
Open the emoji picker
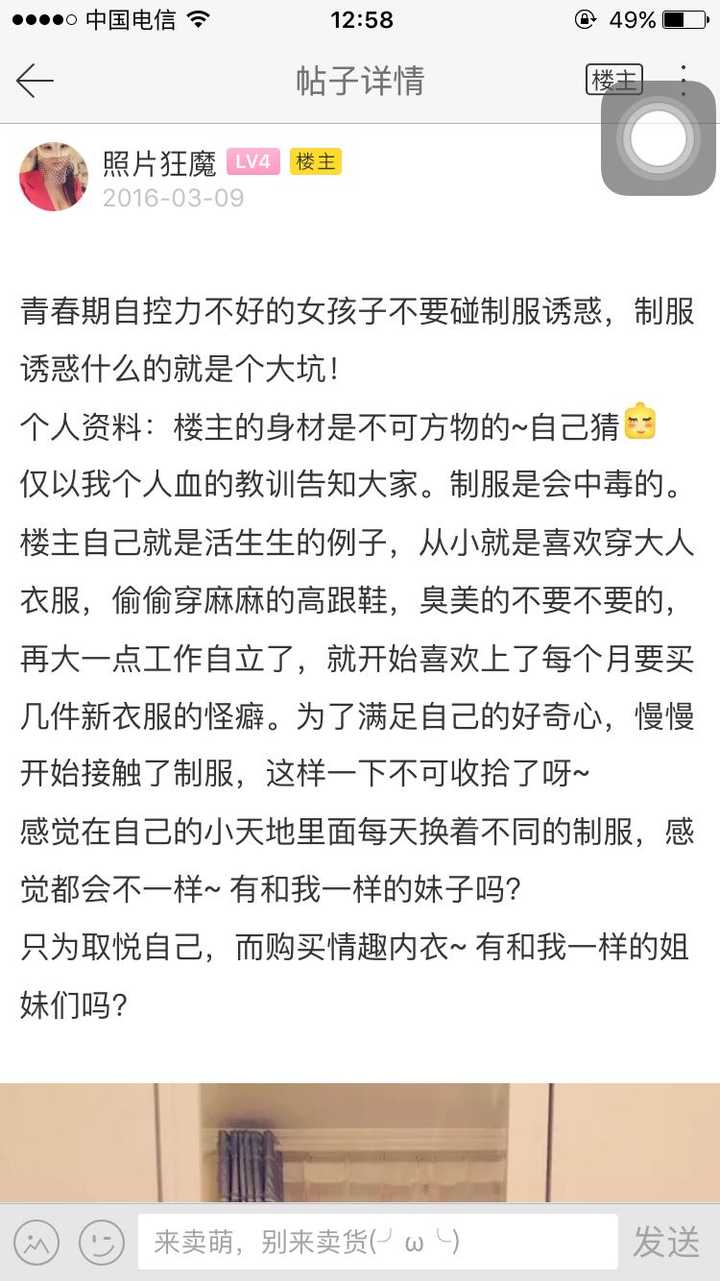click(x=102, y=1242)
